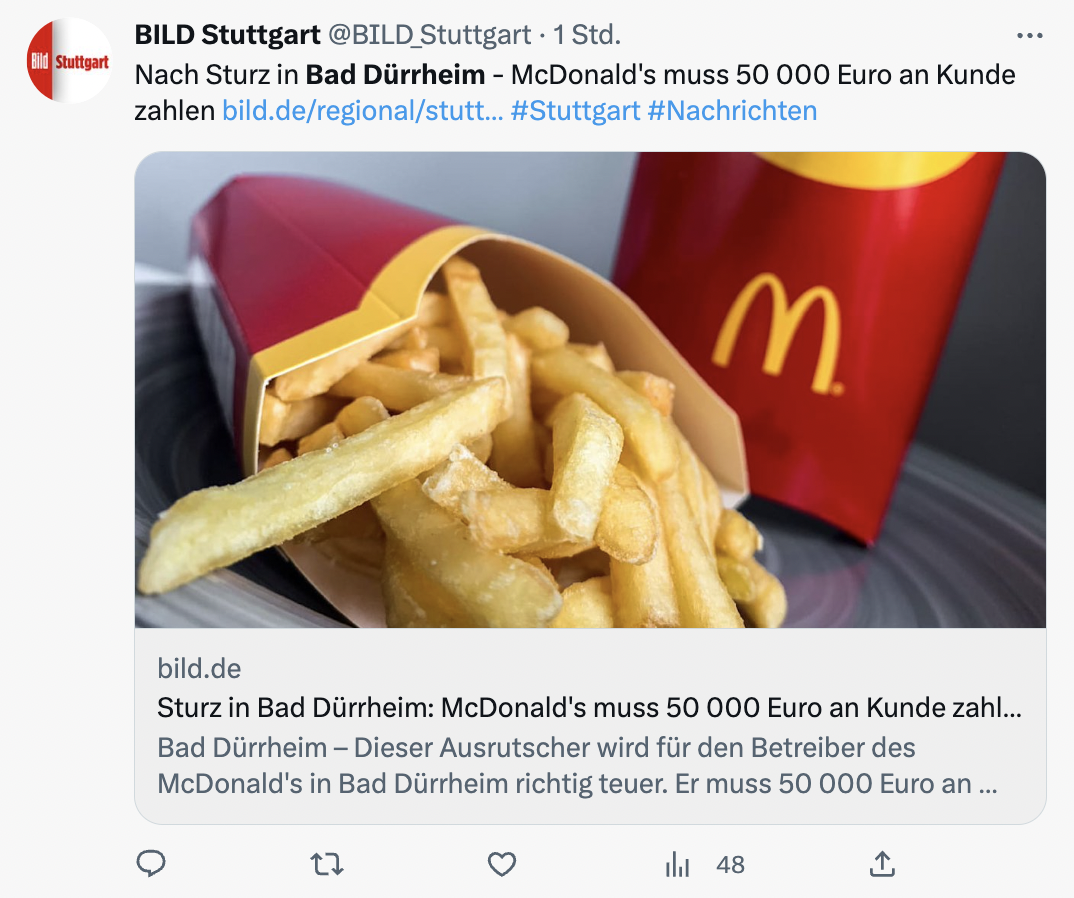Like the BILD Stuttgart tweet
The image size is (1074, 898).
pyautogui.click(x=502, y=864)
